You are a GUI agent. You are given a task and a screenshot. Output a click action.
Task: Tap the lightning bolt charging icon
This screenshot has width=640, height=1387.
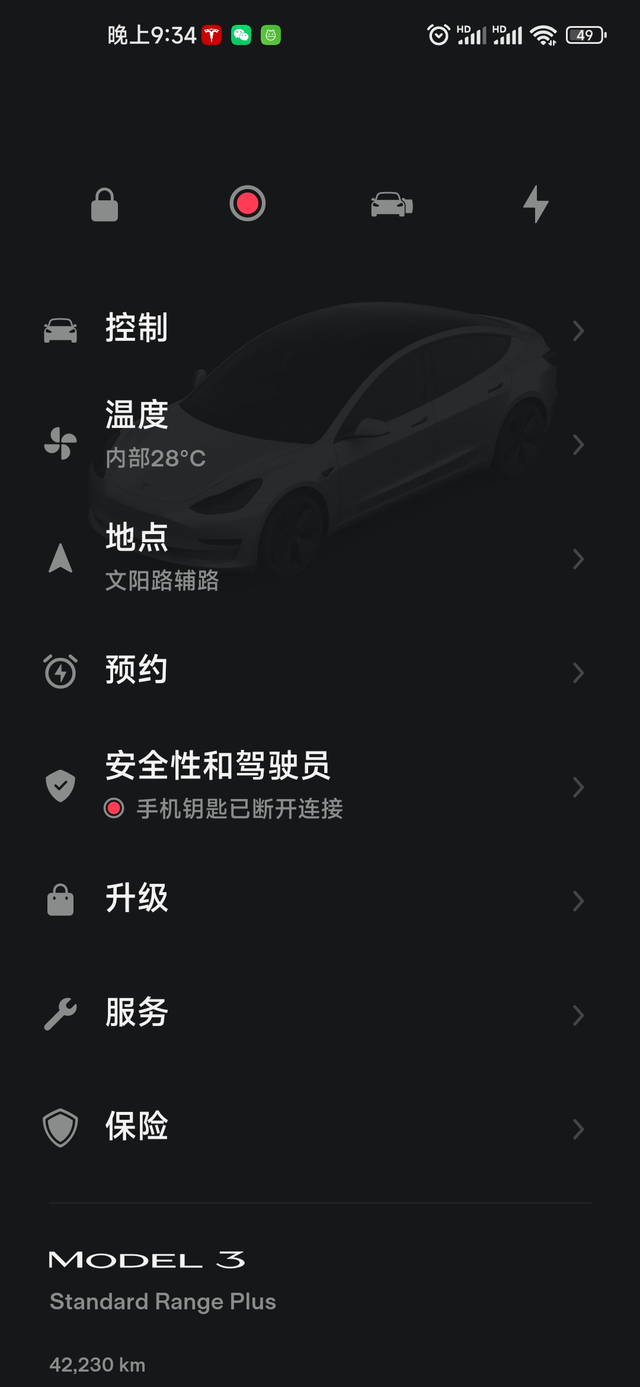tap(536, 204)
